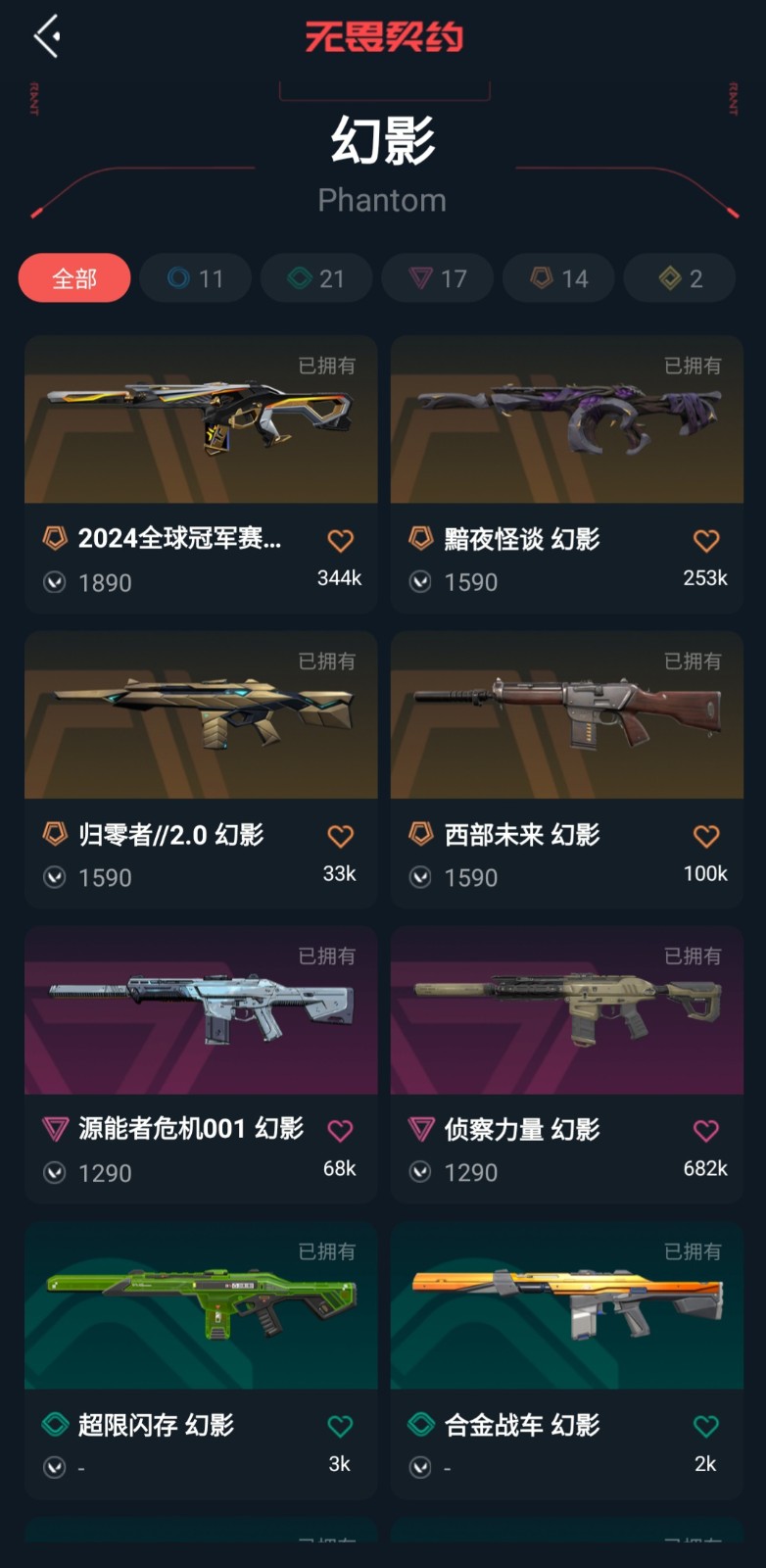Filter by blue tier with 11 skins

[195, 278]
